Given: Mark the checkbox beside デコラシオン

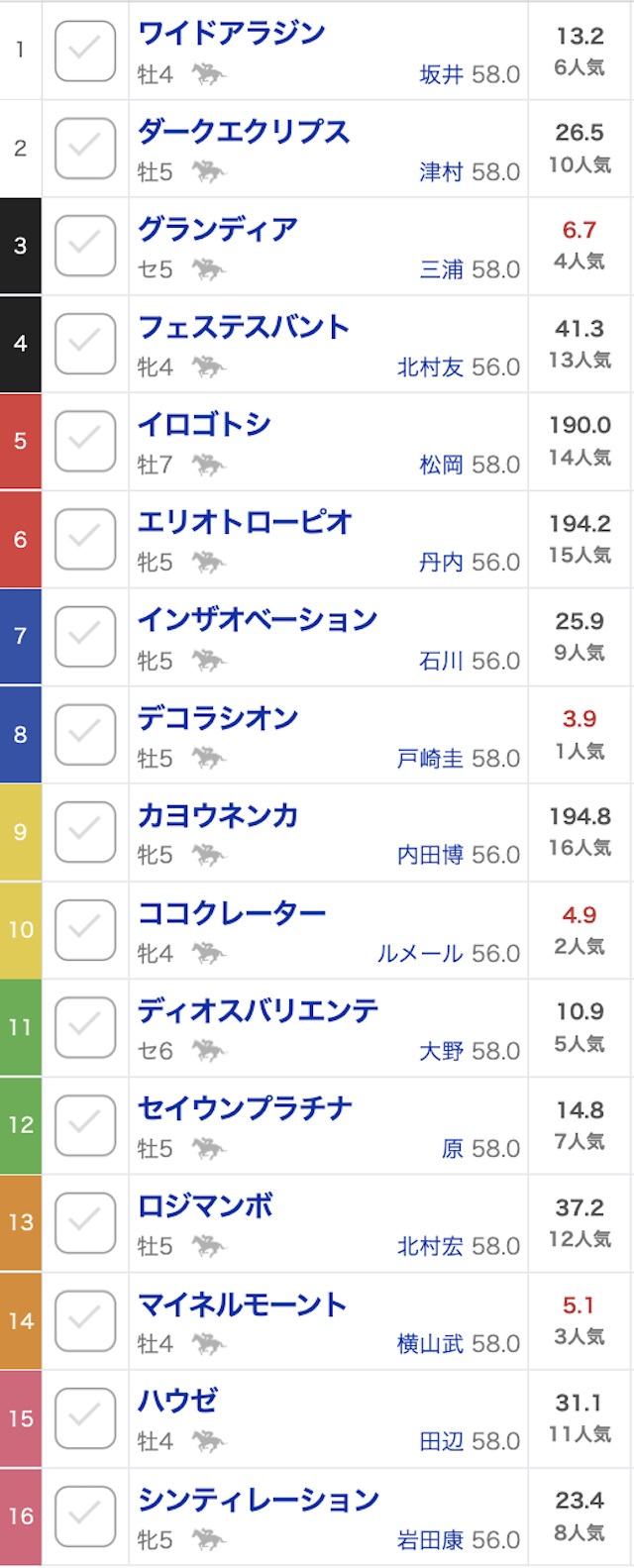Looking at the screenshot, I should (85, 735).
